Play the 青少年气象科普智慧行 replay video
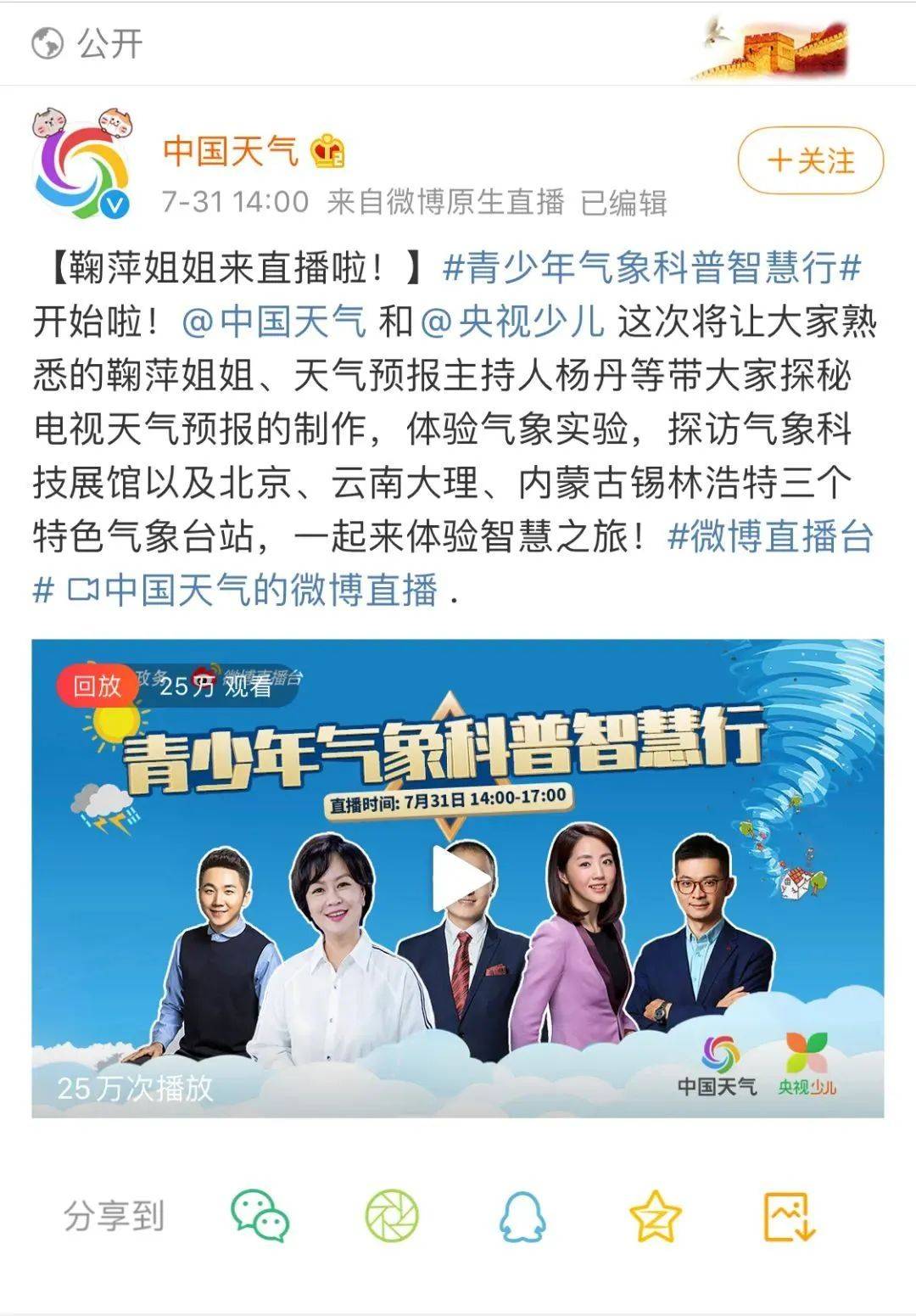The height and width of the screenshot is (1316, 916). 458,877
